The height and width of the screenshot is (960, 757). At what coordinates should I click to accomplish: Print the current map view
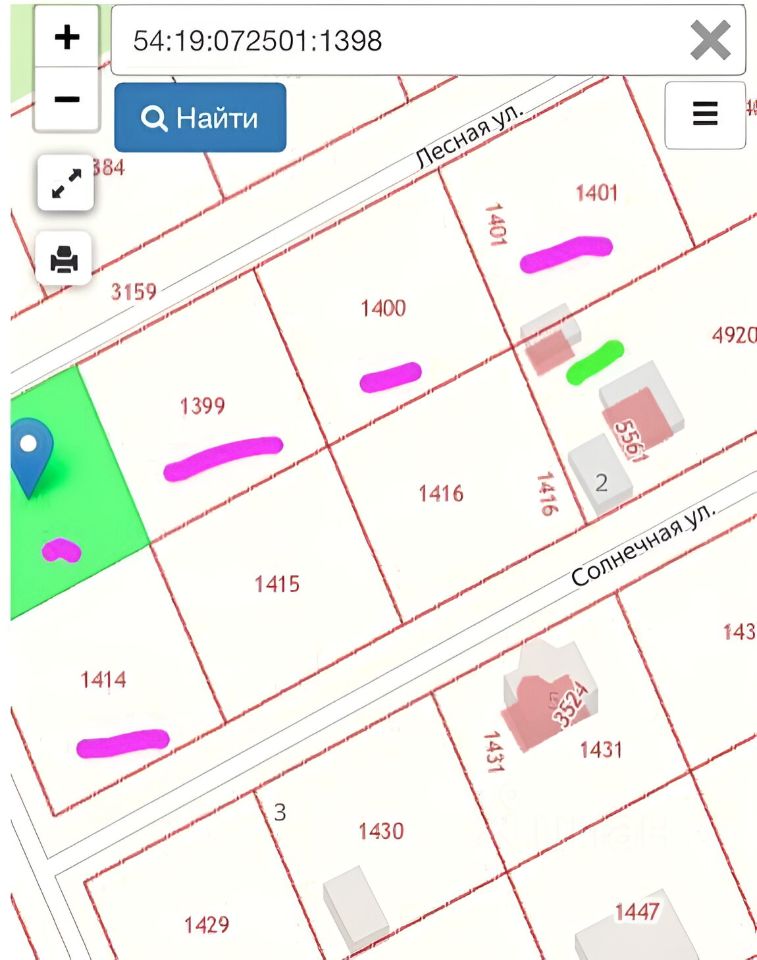(66, 259)
